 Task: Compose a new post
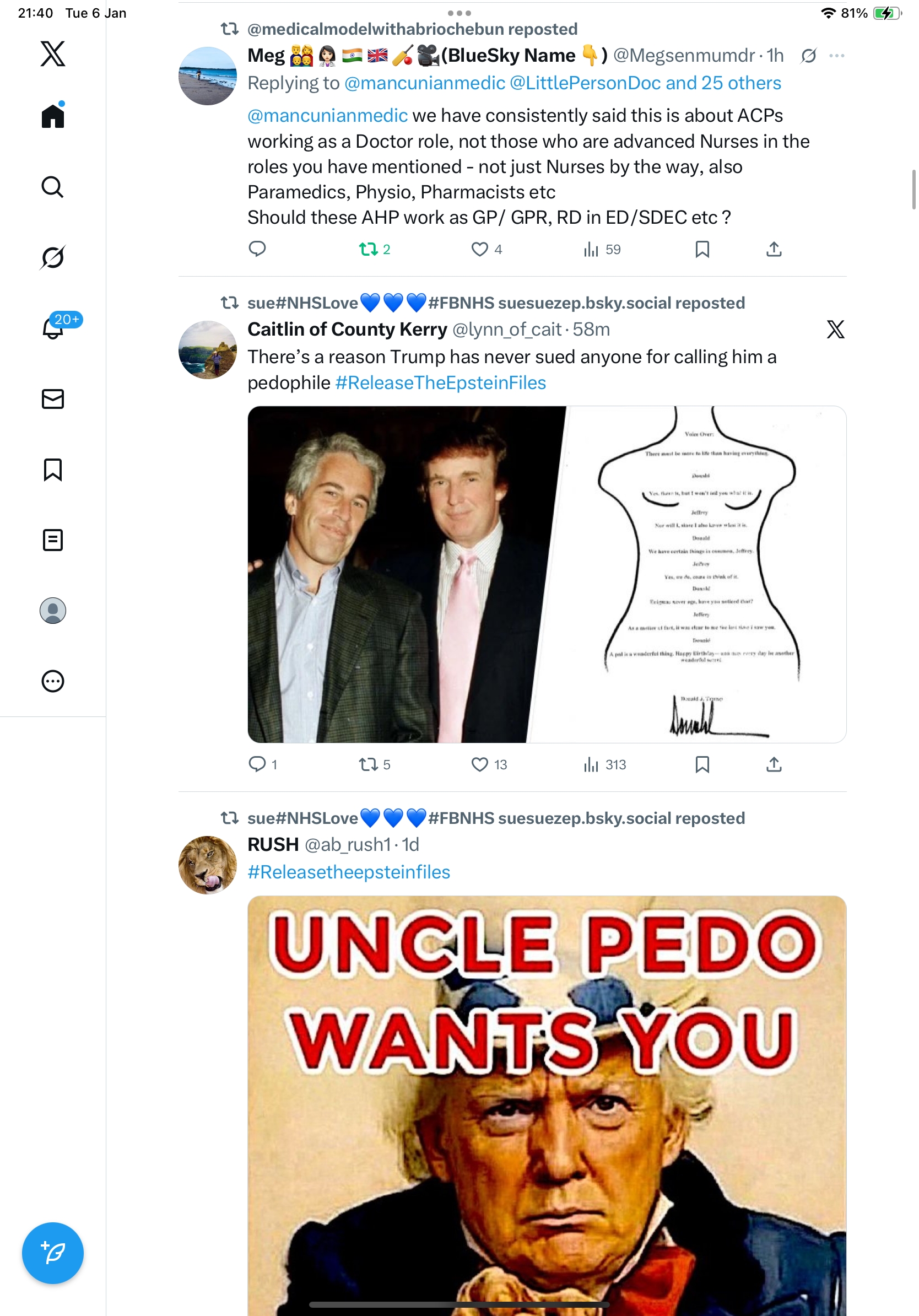coord(53,1253)
